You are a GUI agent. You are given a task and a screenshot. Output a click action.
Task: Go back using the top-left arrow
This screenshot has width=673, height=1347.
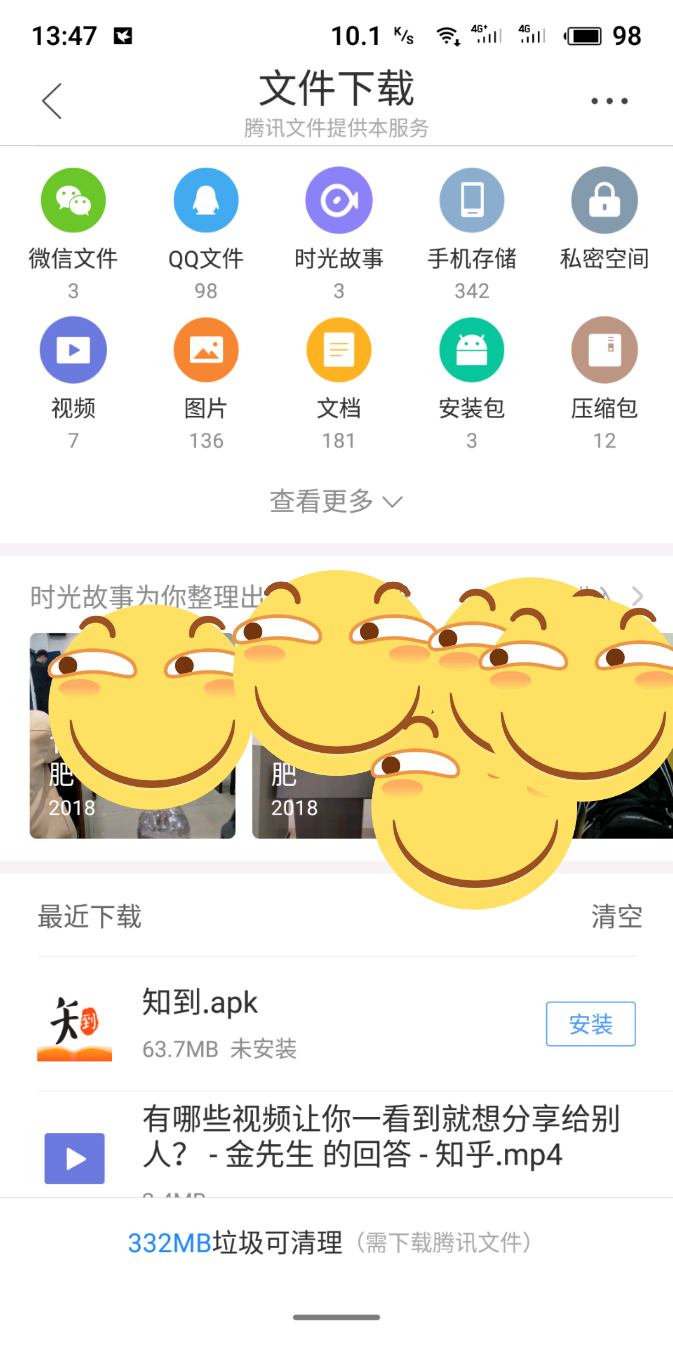click(52, 101)
